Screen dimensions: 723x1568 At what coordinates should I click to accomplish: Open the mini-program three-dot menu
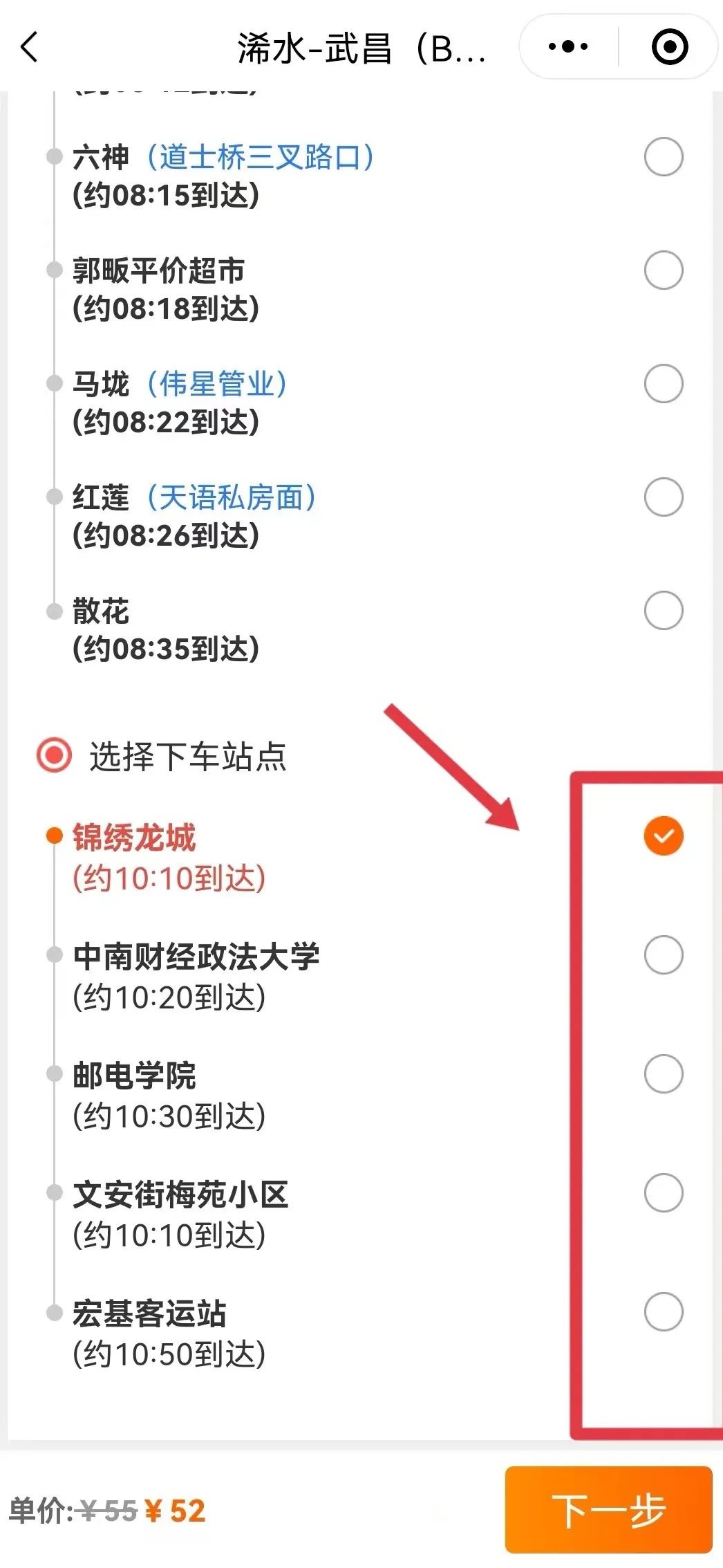point(567,47)
